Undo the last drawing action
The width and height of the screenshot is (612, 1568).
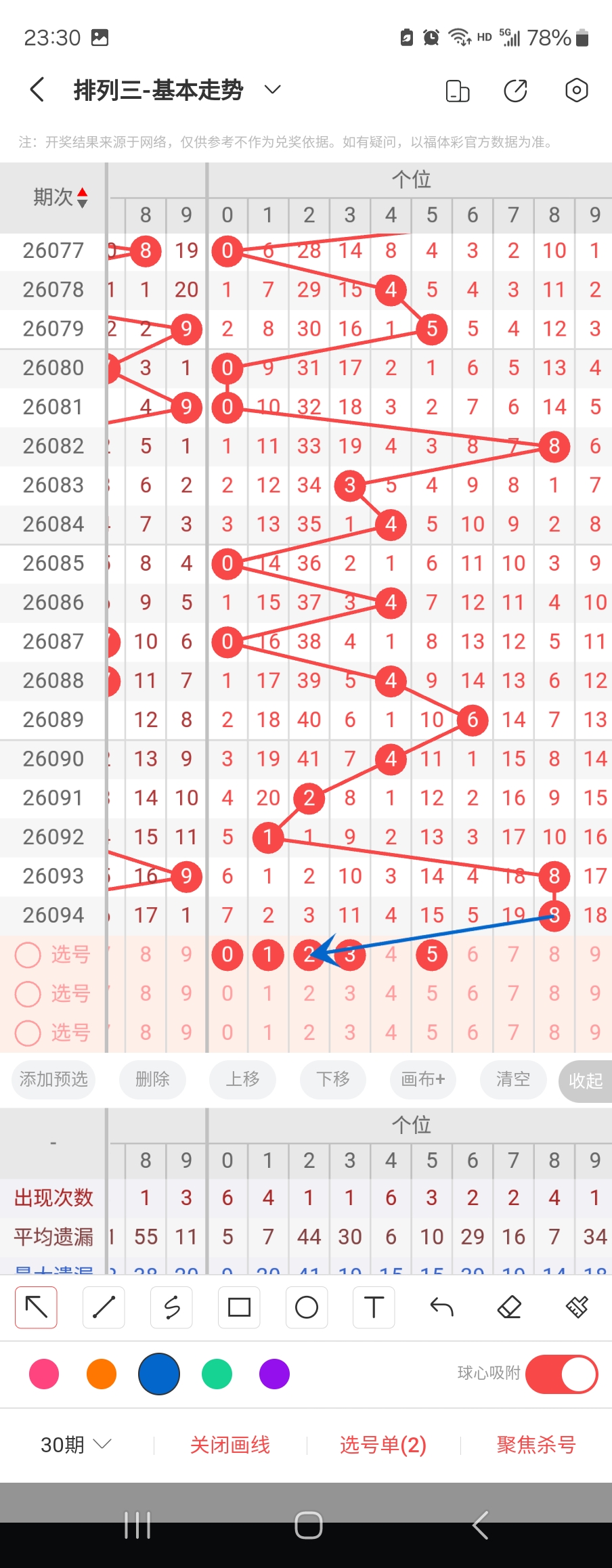[441, 1307]
